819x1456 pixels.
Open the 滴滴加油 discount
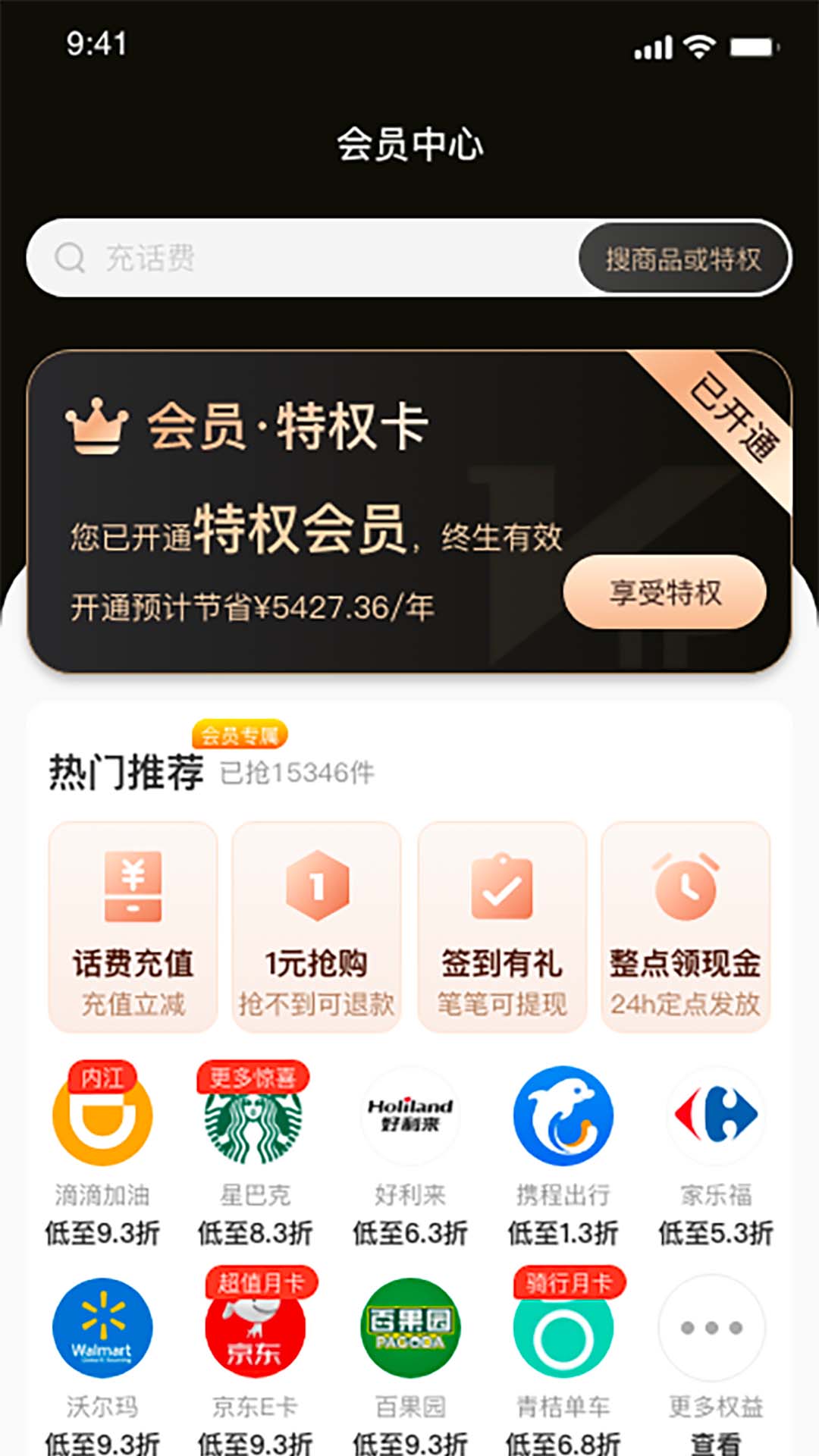point(102,1117)
